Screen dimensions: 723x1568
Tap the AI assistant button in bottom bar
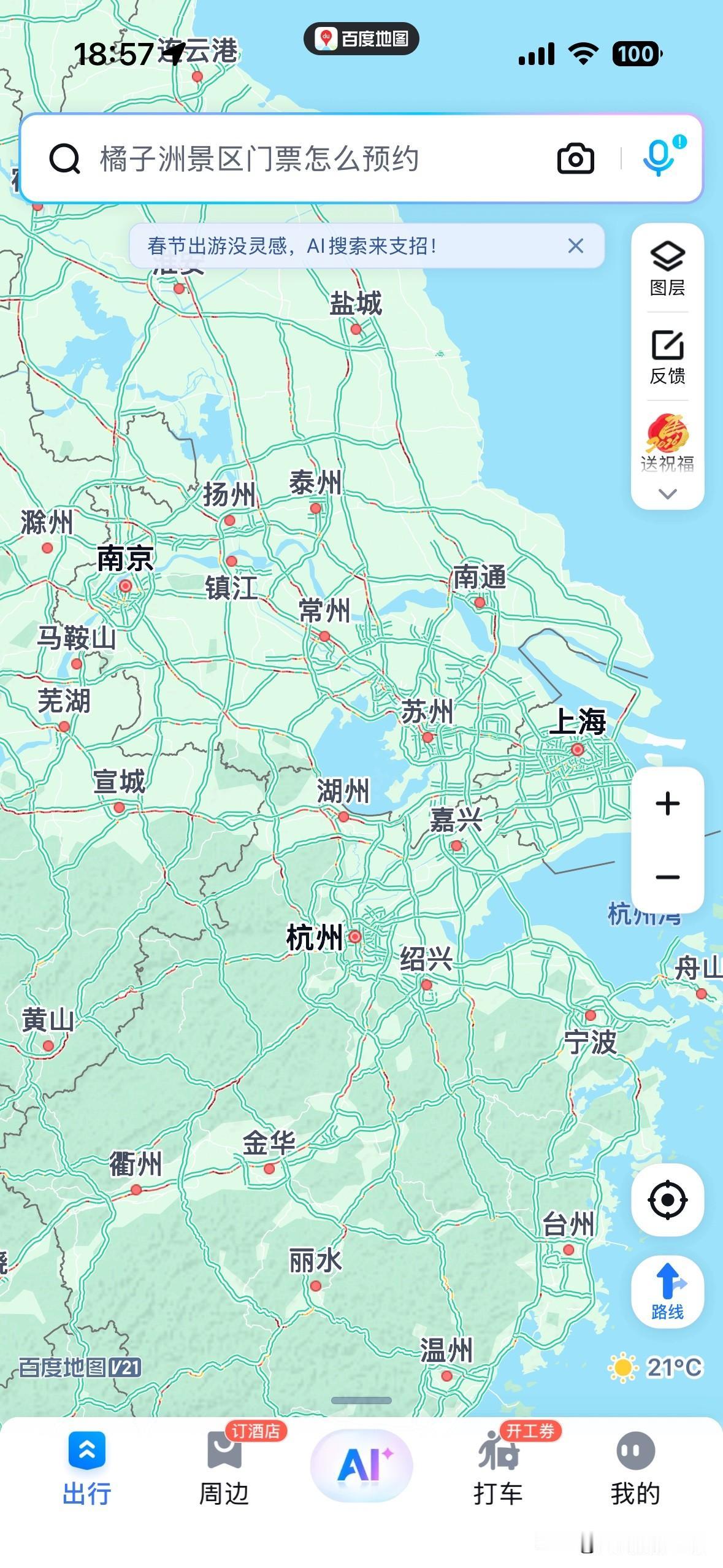pyautogui.click(x=361, y=1465)
